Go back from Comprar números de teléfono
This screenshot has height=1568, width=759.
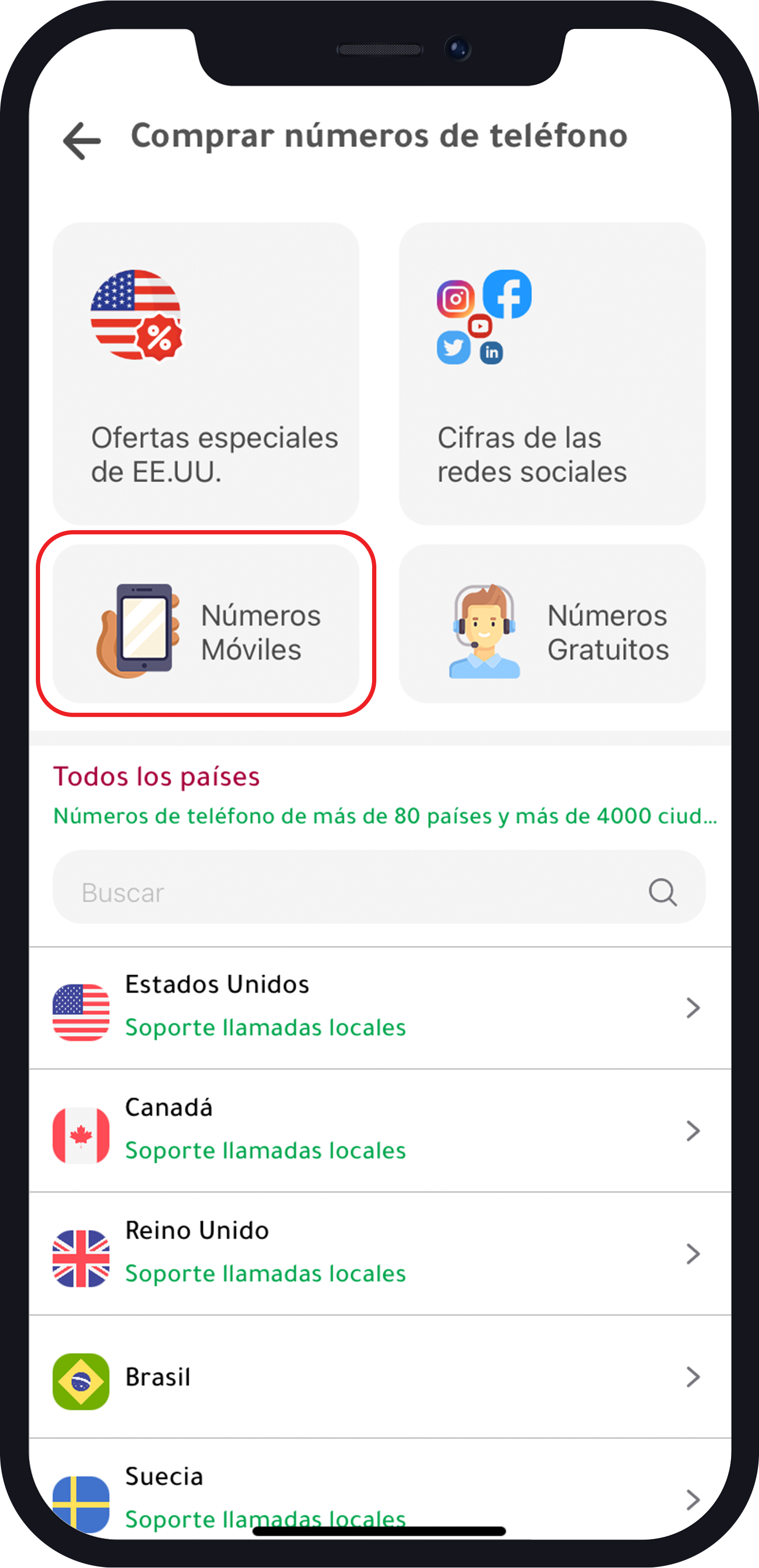82,141
